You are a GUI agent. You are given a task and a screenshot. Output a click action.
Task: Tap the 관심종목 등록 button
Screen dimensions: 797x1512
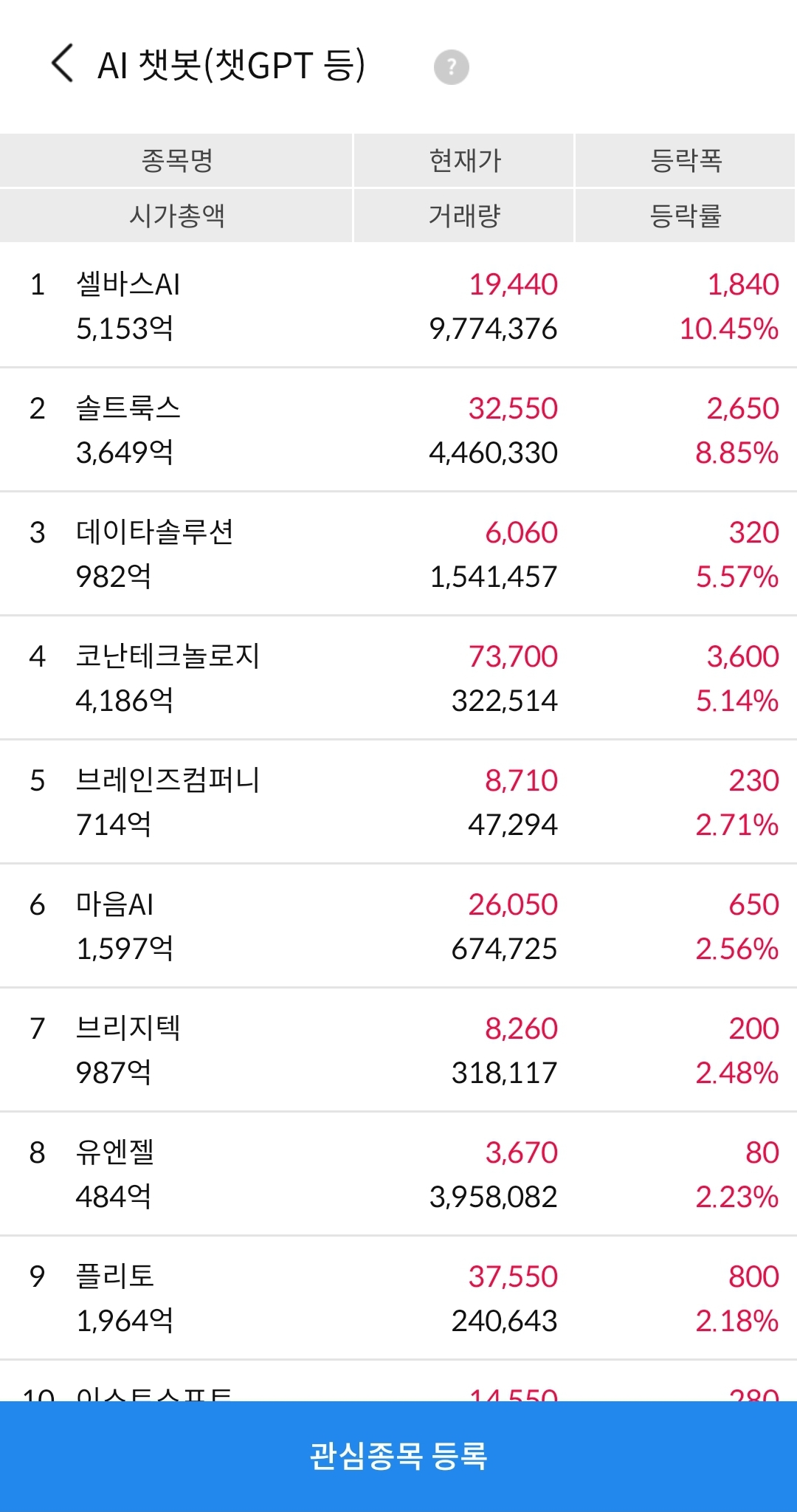pos(398,1456)
